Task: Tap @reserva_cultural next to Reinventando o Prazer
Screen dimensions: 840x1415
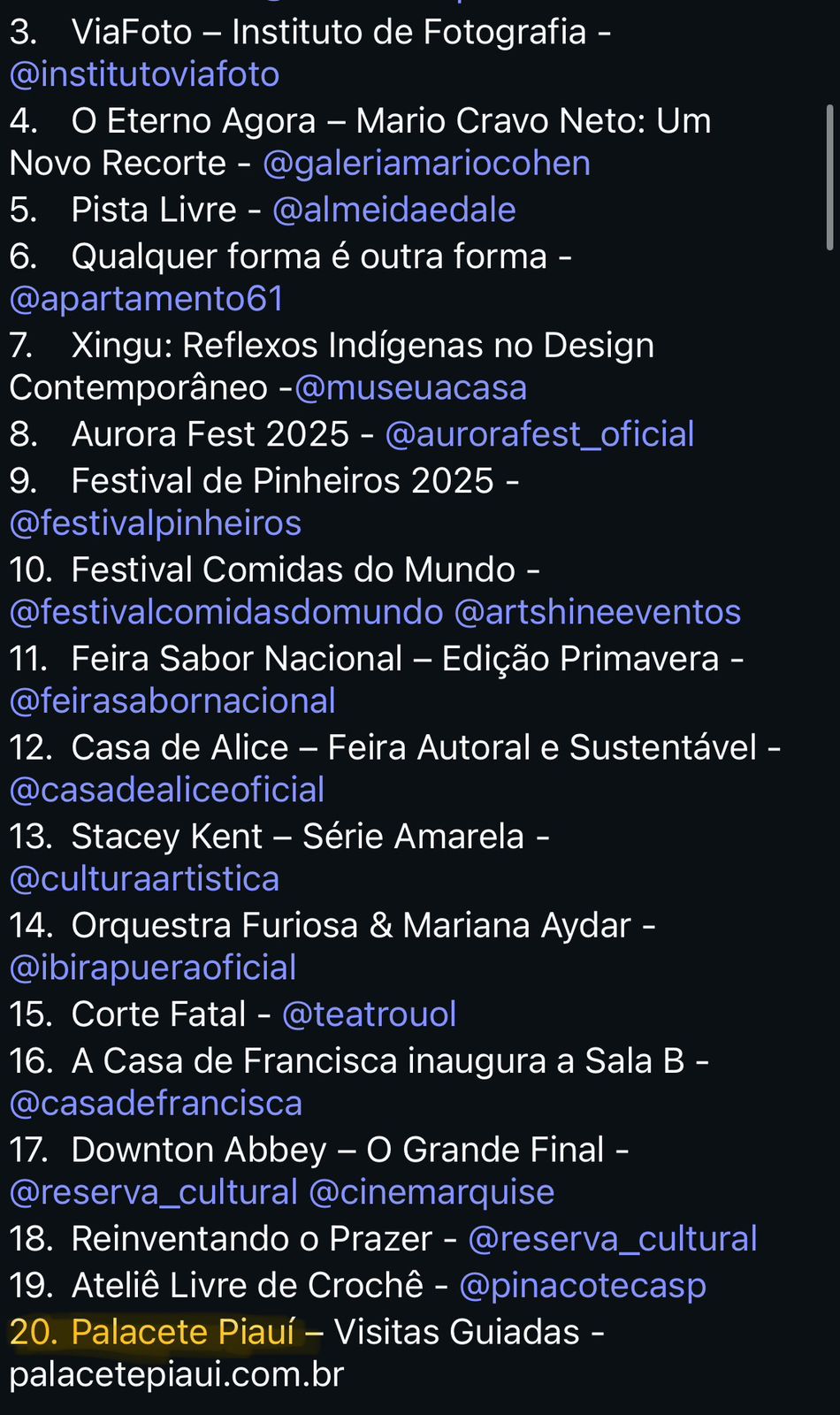Action: pyautogui.click(x=612, y=1239)
